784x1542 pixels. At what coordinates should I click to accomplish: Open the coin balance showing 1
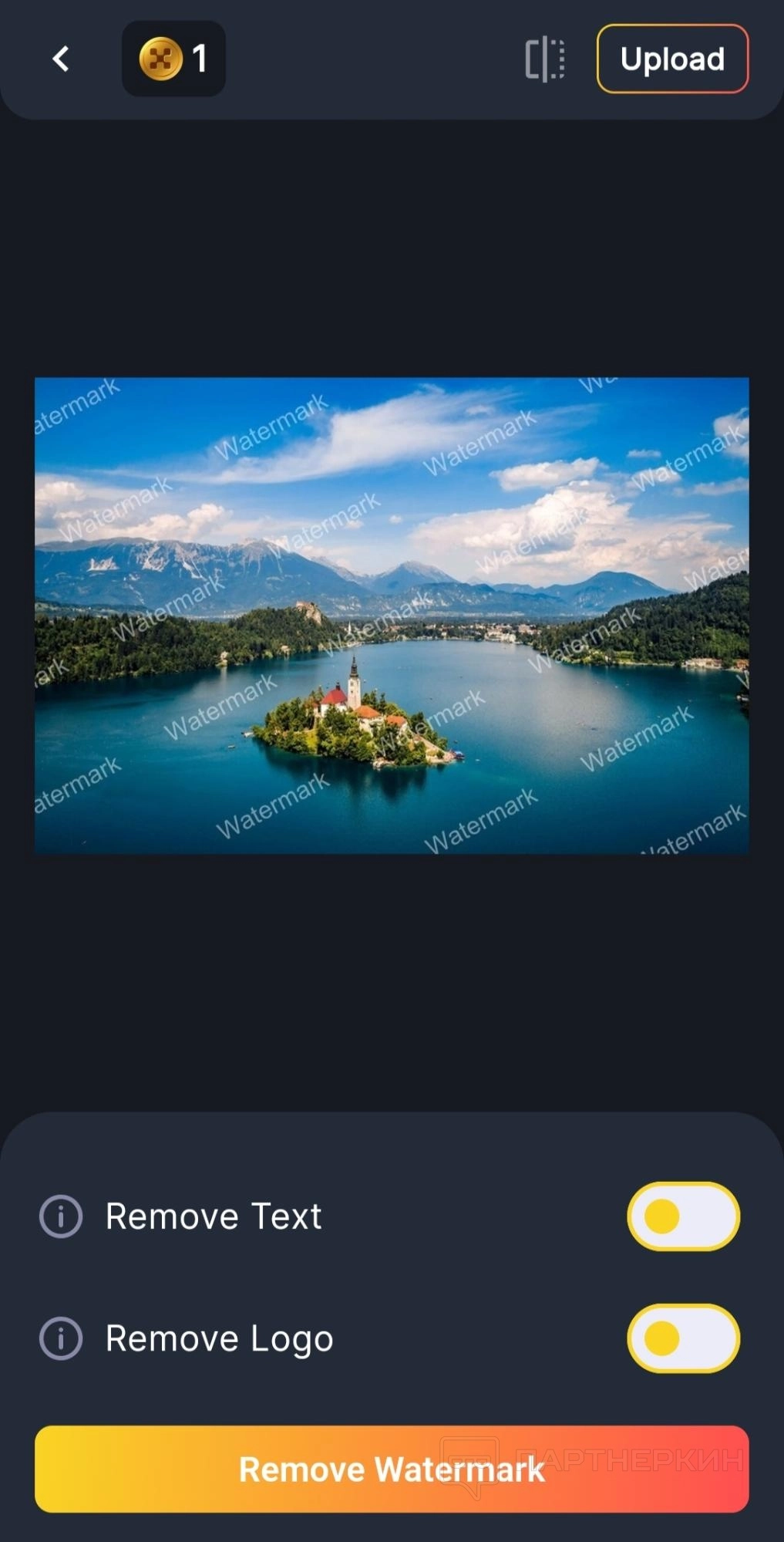tap(173, 59)
